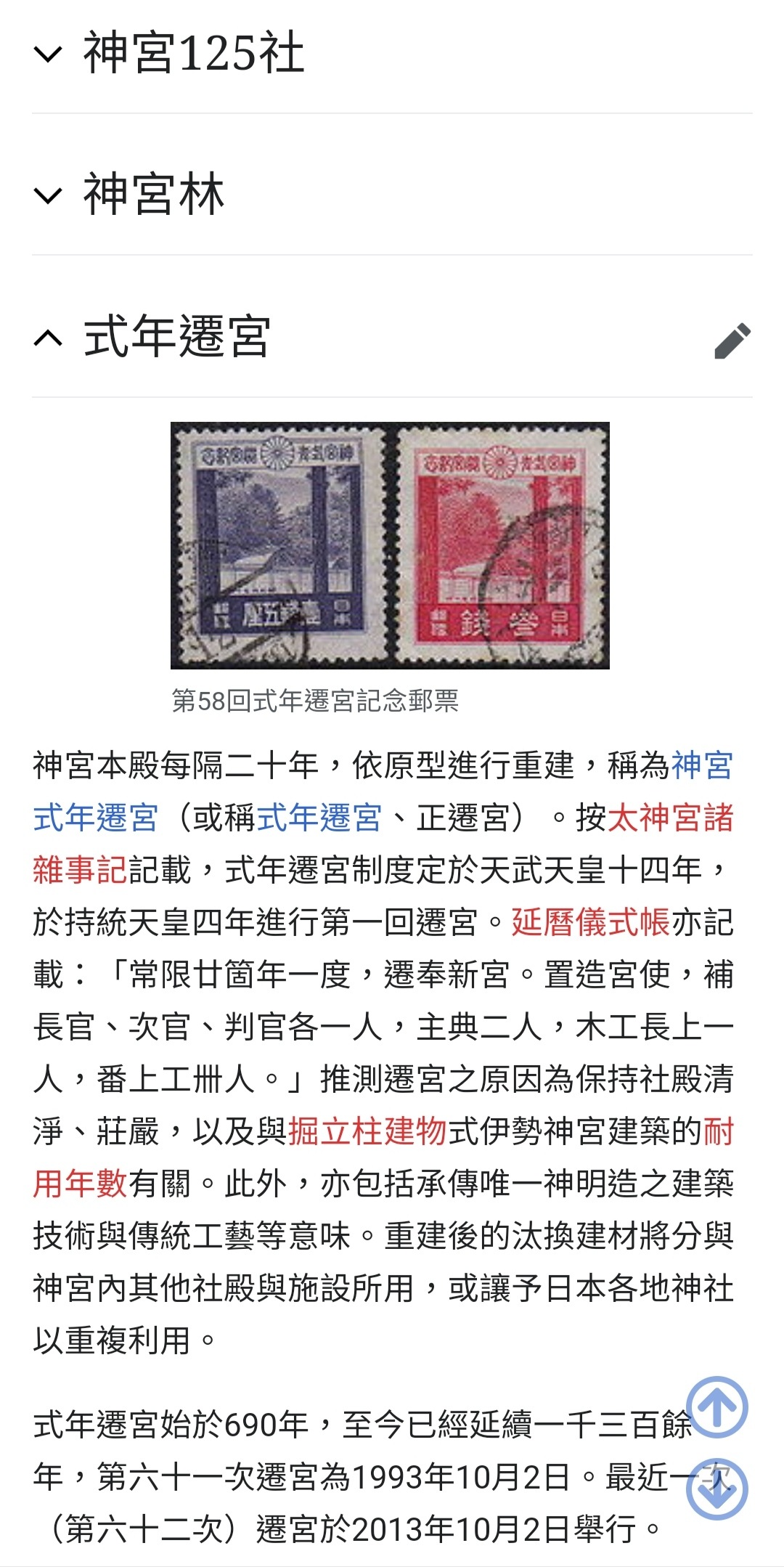Viewport: 784px width, 1567px height.
Task: Open the blue 式年遷宮 link after 或稱
Action: click(x=319, y=818)
